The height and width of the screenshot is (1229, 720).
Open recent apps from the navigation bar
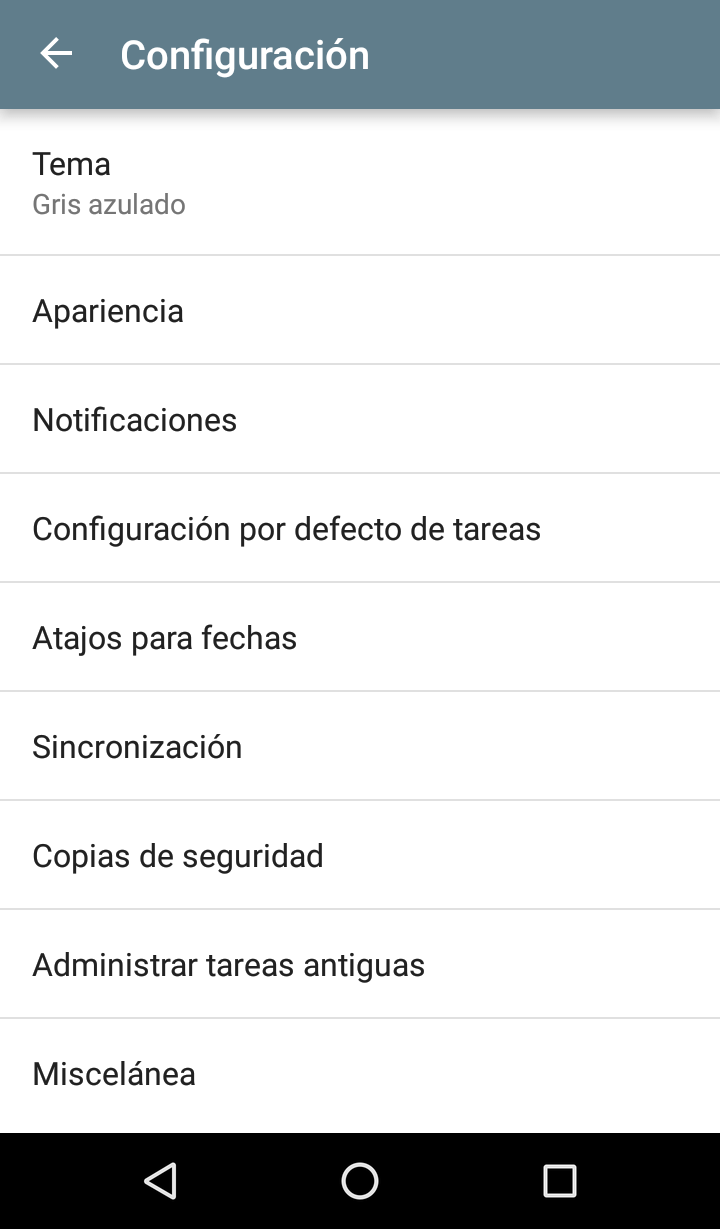tap(559, 1181)
